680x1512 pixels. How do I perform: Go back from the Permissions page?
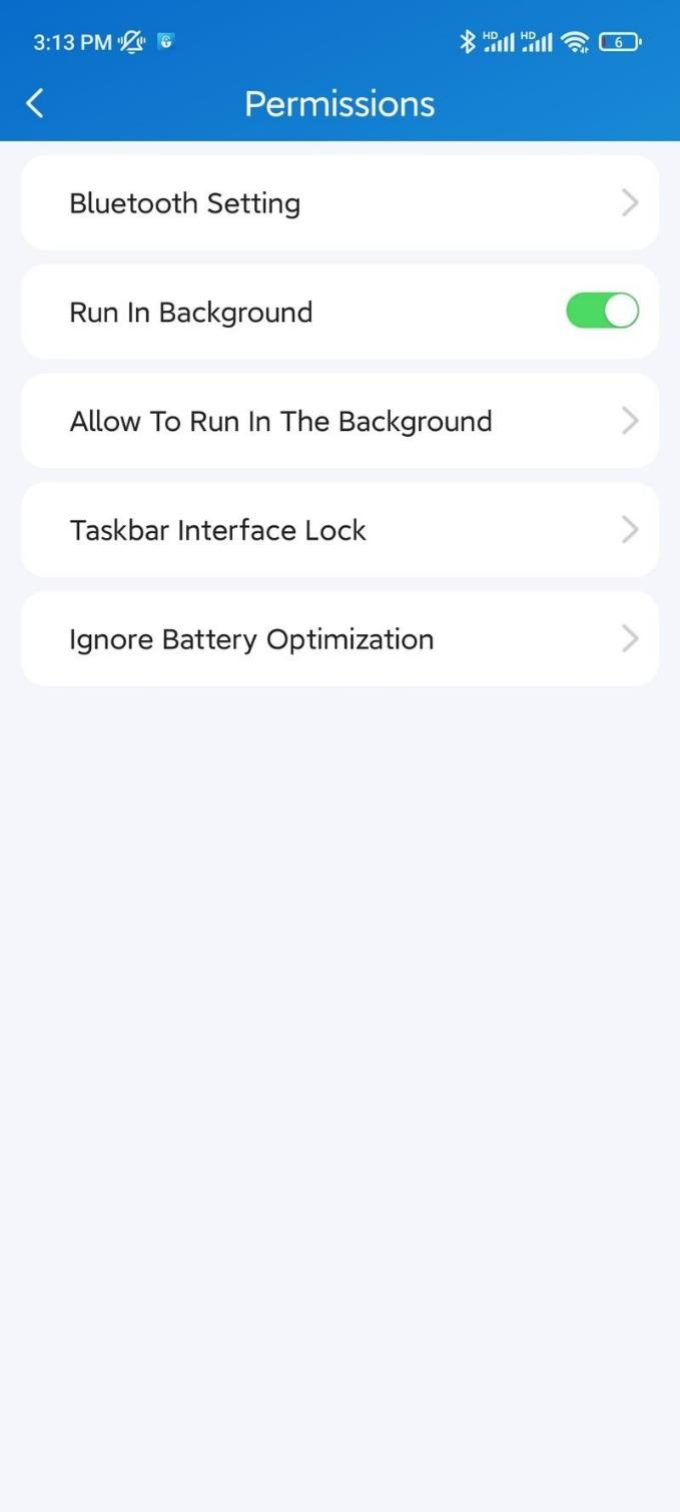[36, 103]
